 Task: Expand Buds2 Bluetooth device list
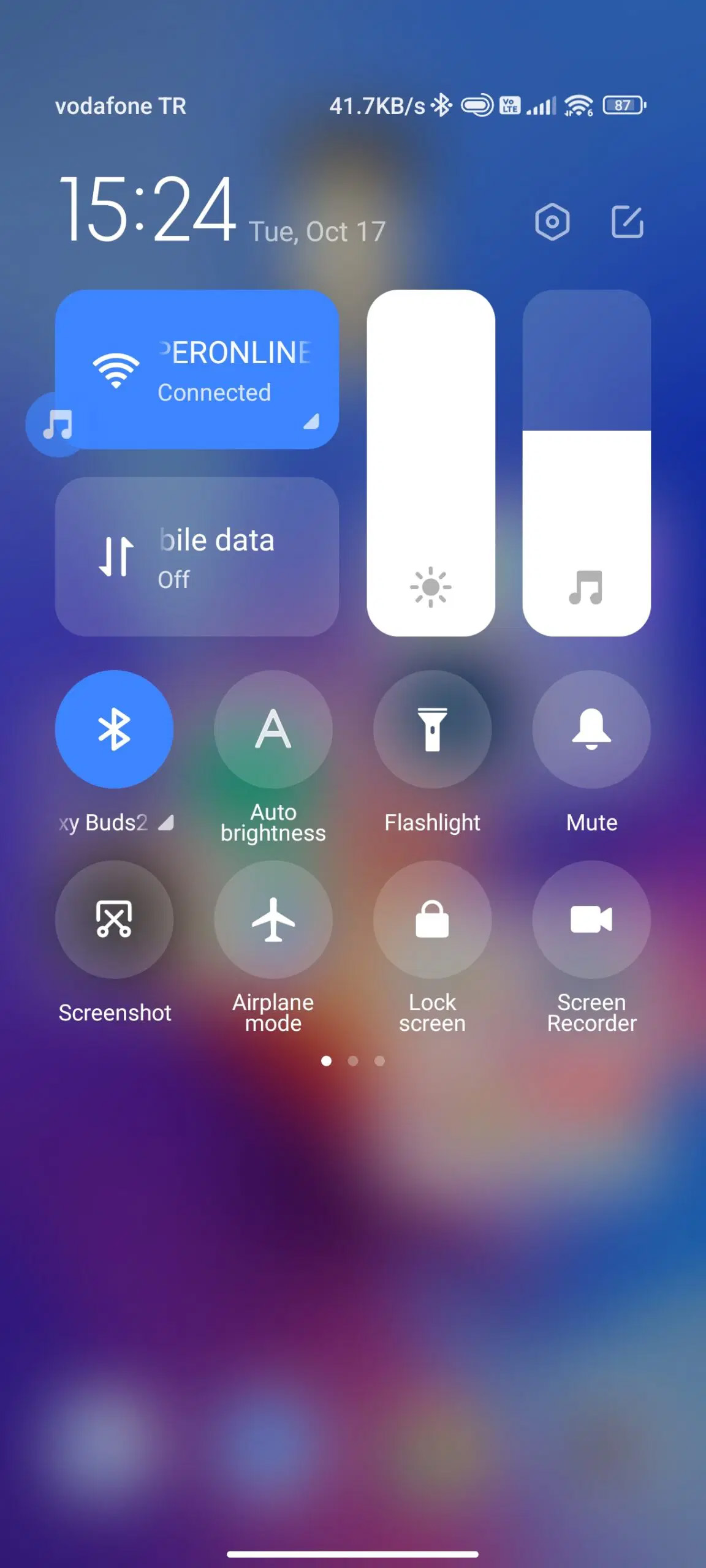pos(166,823)
